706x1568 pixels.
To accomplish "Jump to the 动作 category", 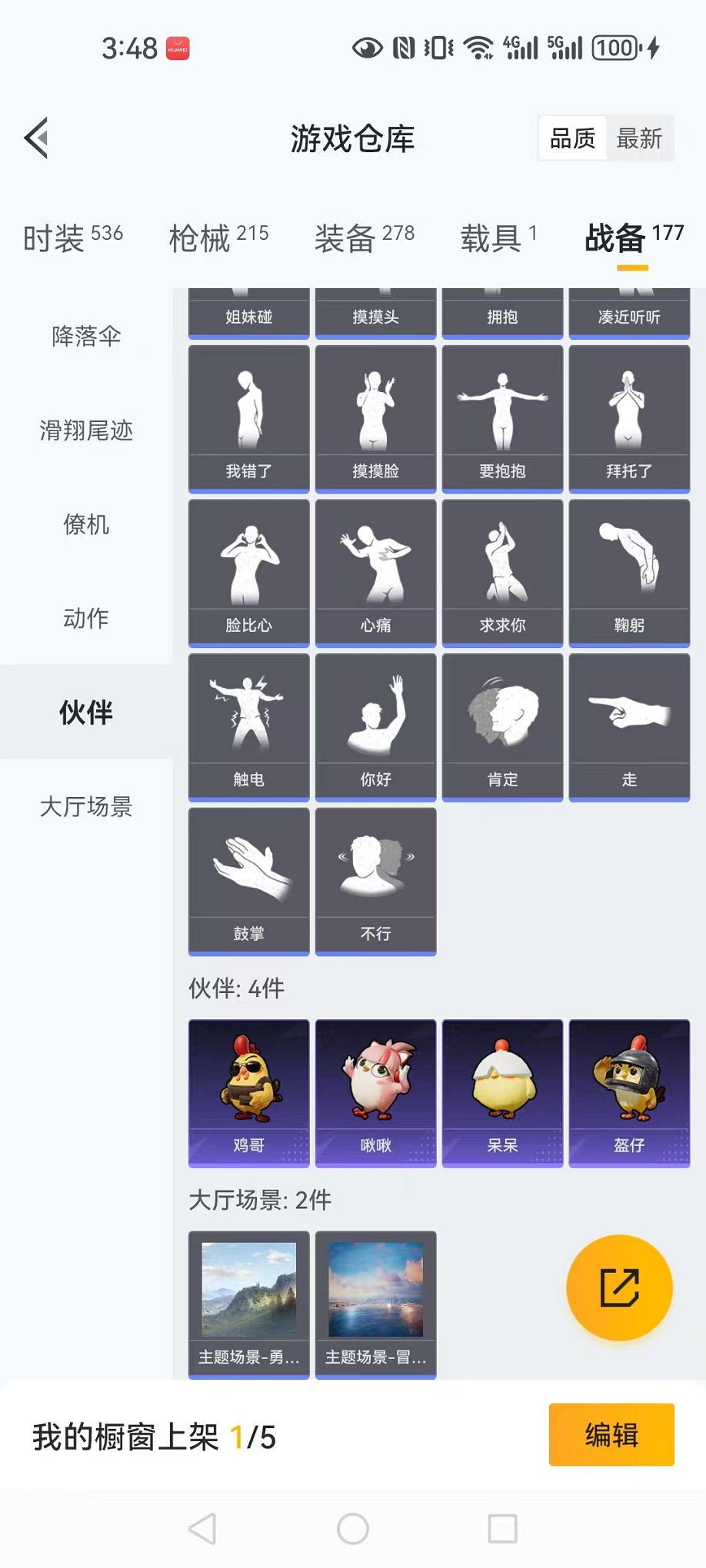I will point(86,618).
